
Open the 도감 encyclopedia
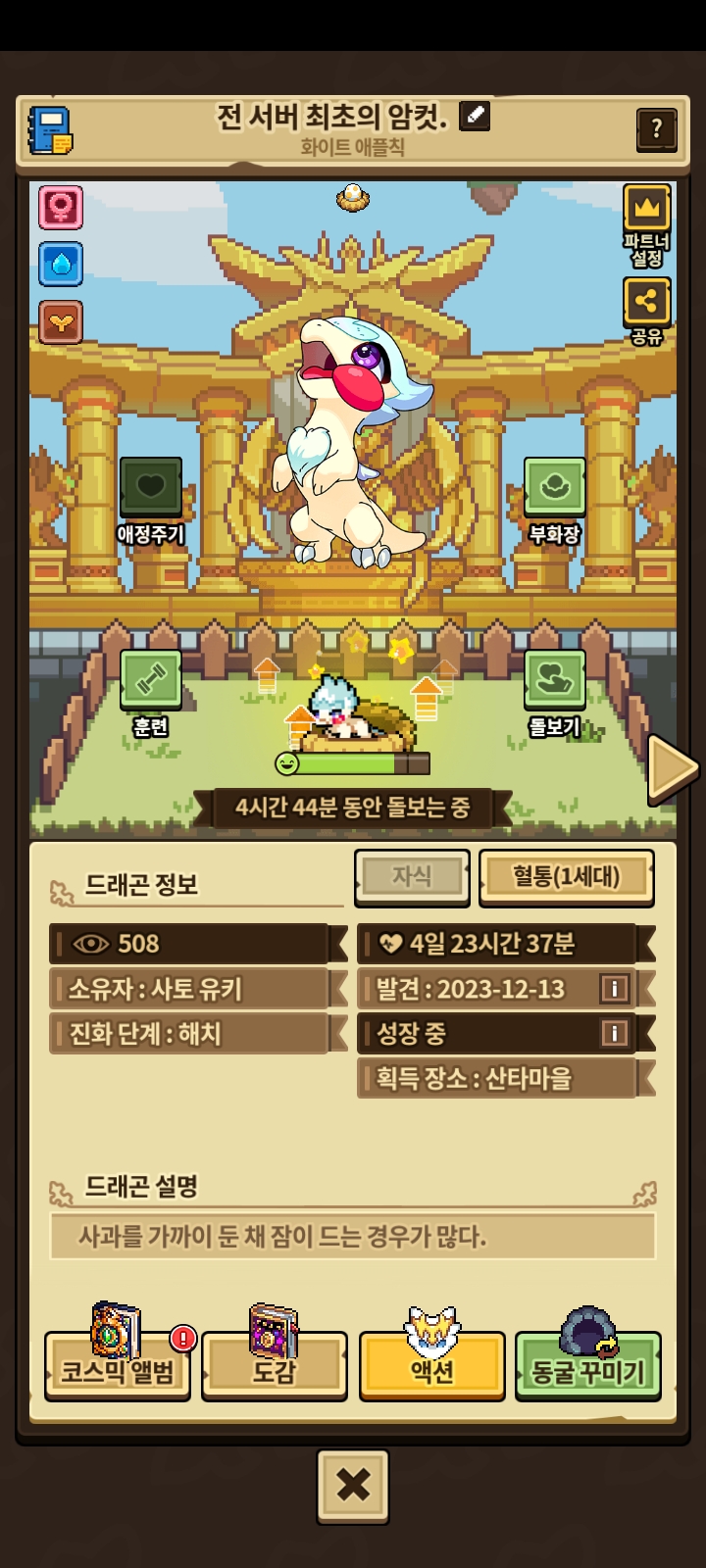(x=274, y=1365)
